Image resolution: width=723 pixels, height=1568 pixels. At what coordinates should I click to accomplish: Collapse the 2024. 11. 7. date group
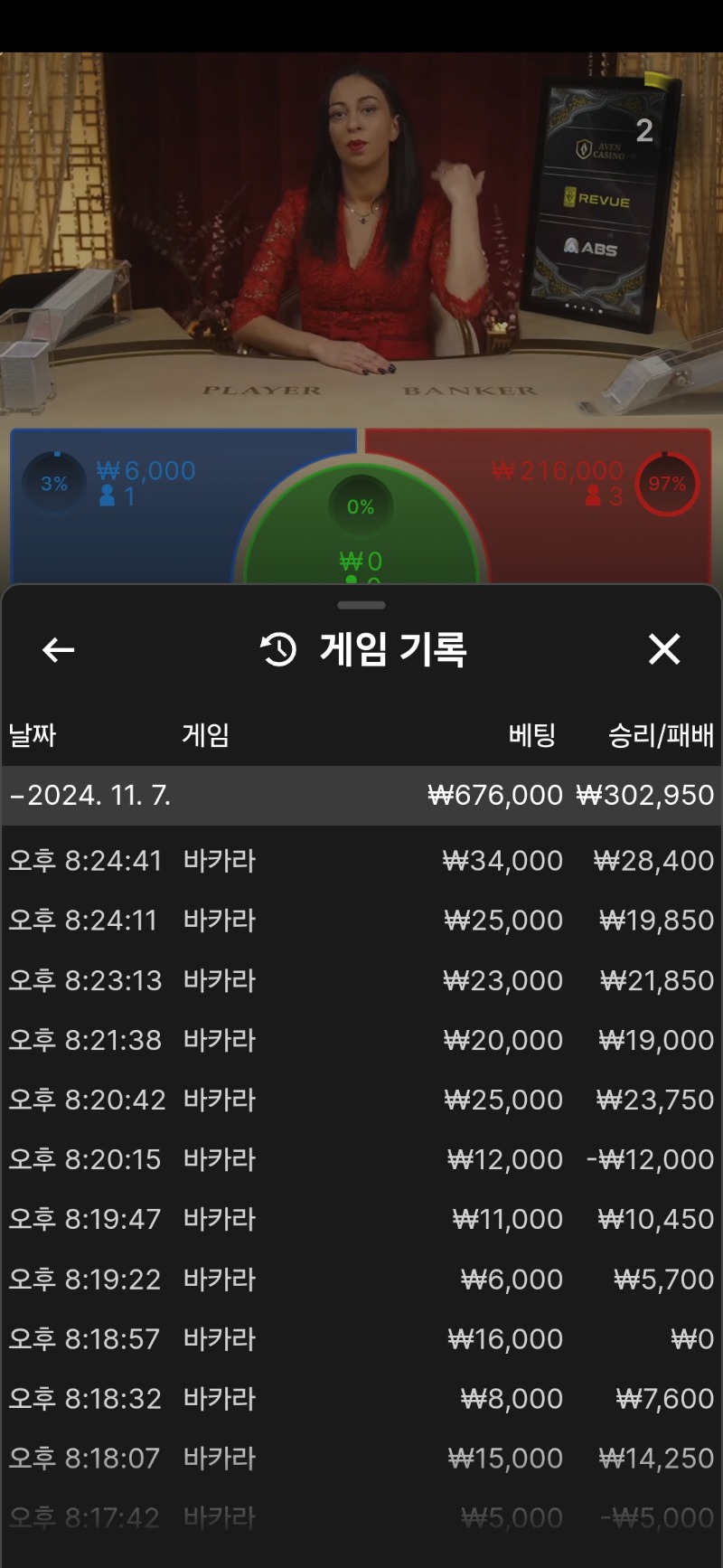pos(90,796)
